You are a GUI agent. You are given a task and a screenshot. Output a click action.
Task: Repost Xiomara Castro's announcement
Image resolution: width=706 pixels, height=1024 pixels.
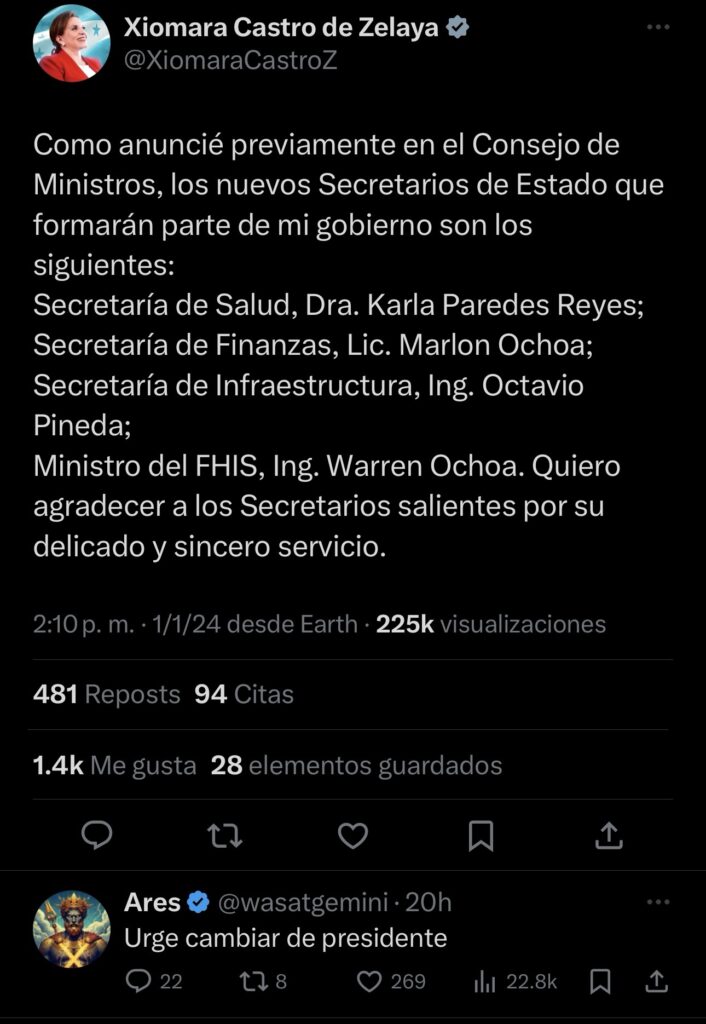click(x=225, y=835)
